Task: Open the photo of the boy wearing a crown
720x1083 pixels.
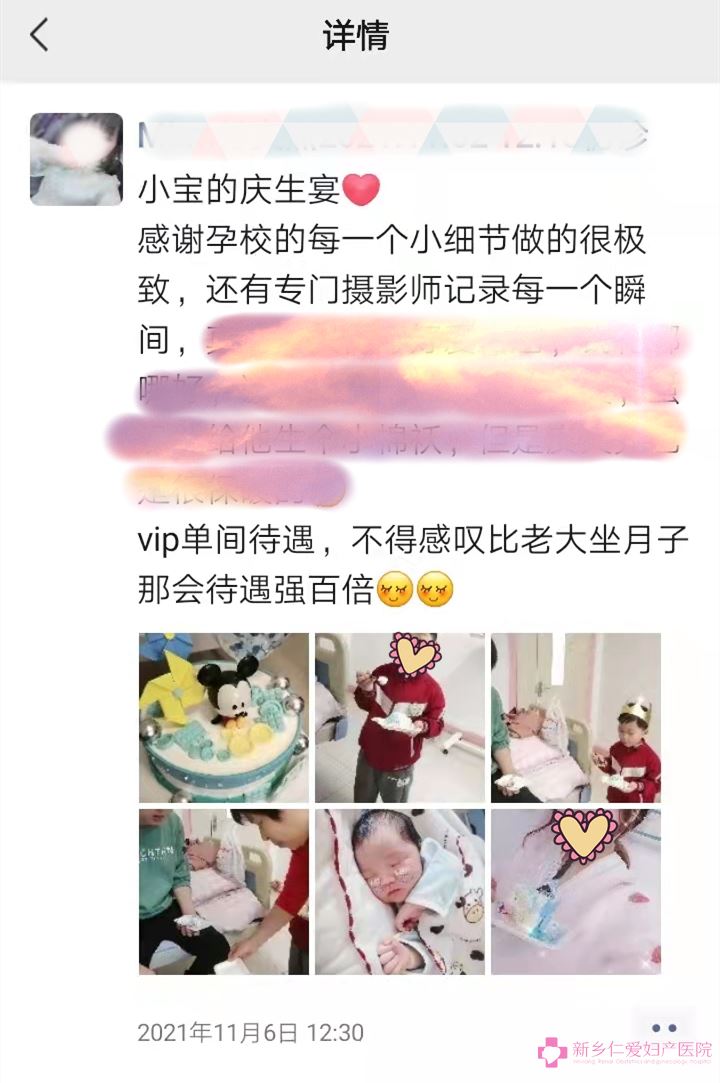Action: pyautogui.click(x=575, y=717)
